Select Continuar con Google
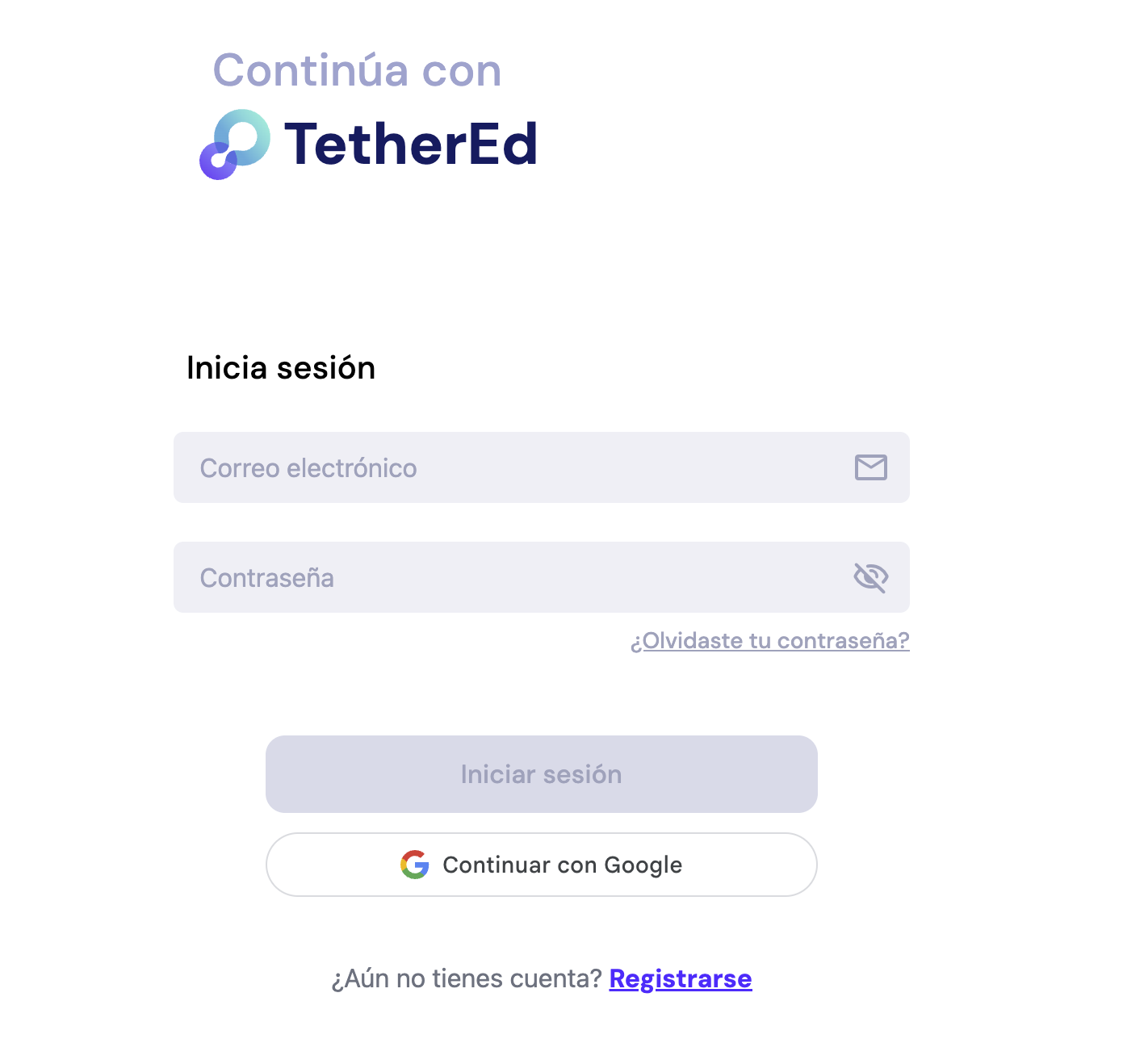The image size is (1123, 1064). click(x=541, y=865)
